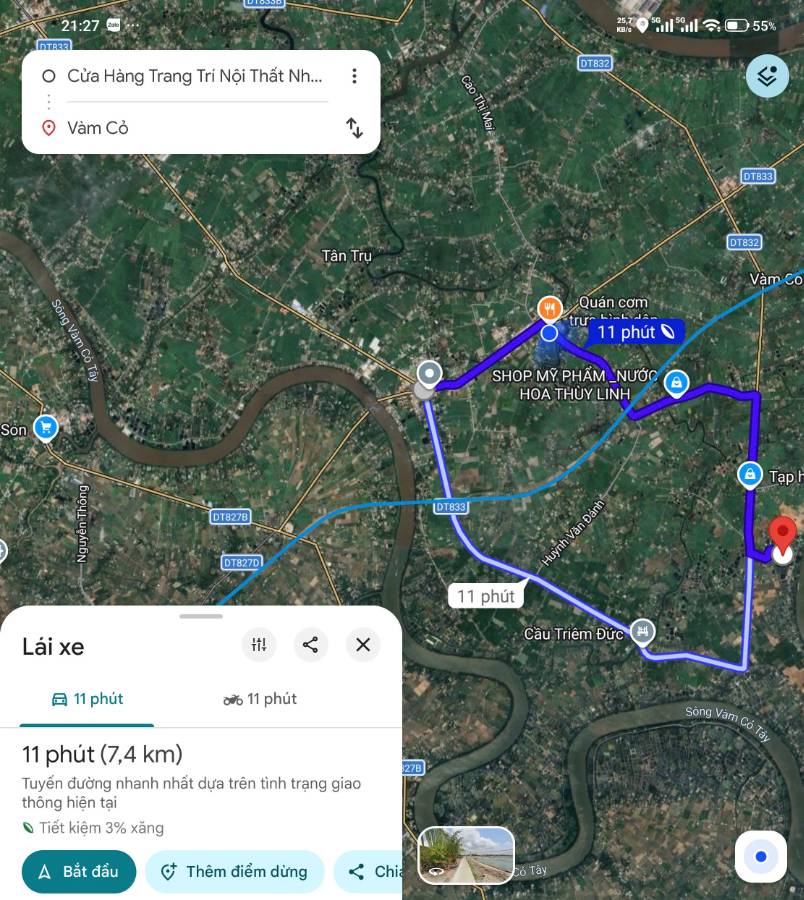Tap the Chia sẻ chip
This screenshot has height=900, width=804.
(368, 871)
